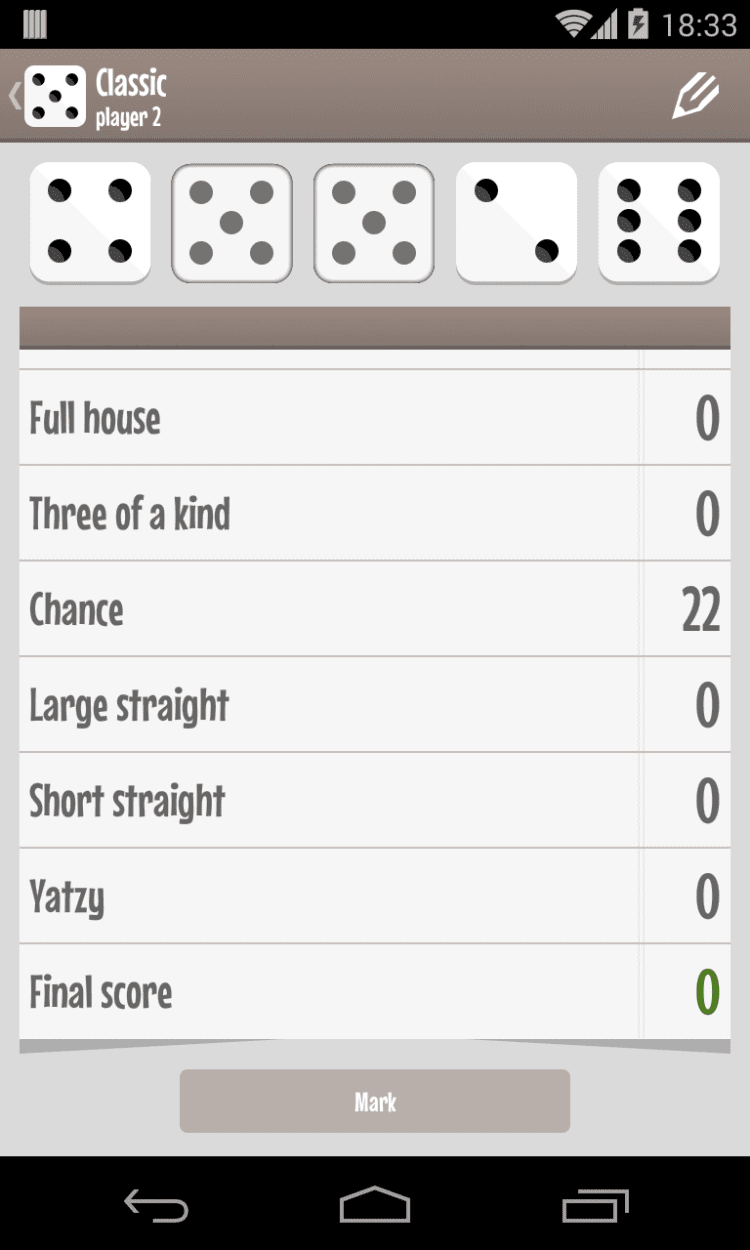Image resolution: width=750 pixels, height=1250 pixels.
Task: Go back using the Classic dice icon
Action: tap(54, 97)
